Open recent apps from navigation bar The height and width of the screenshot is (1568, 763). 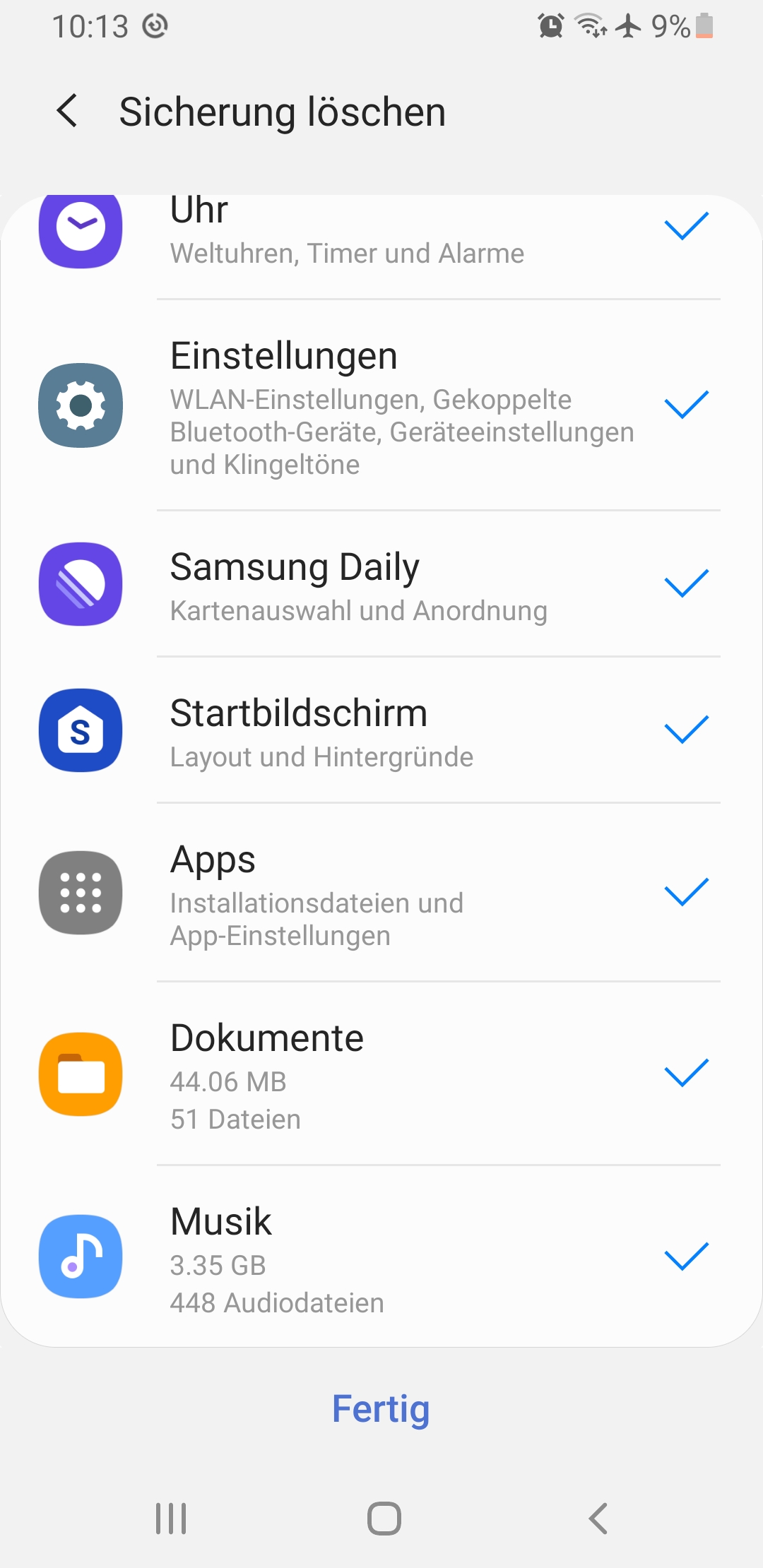(171, 1519)
